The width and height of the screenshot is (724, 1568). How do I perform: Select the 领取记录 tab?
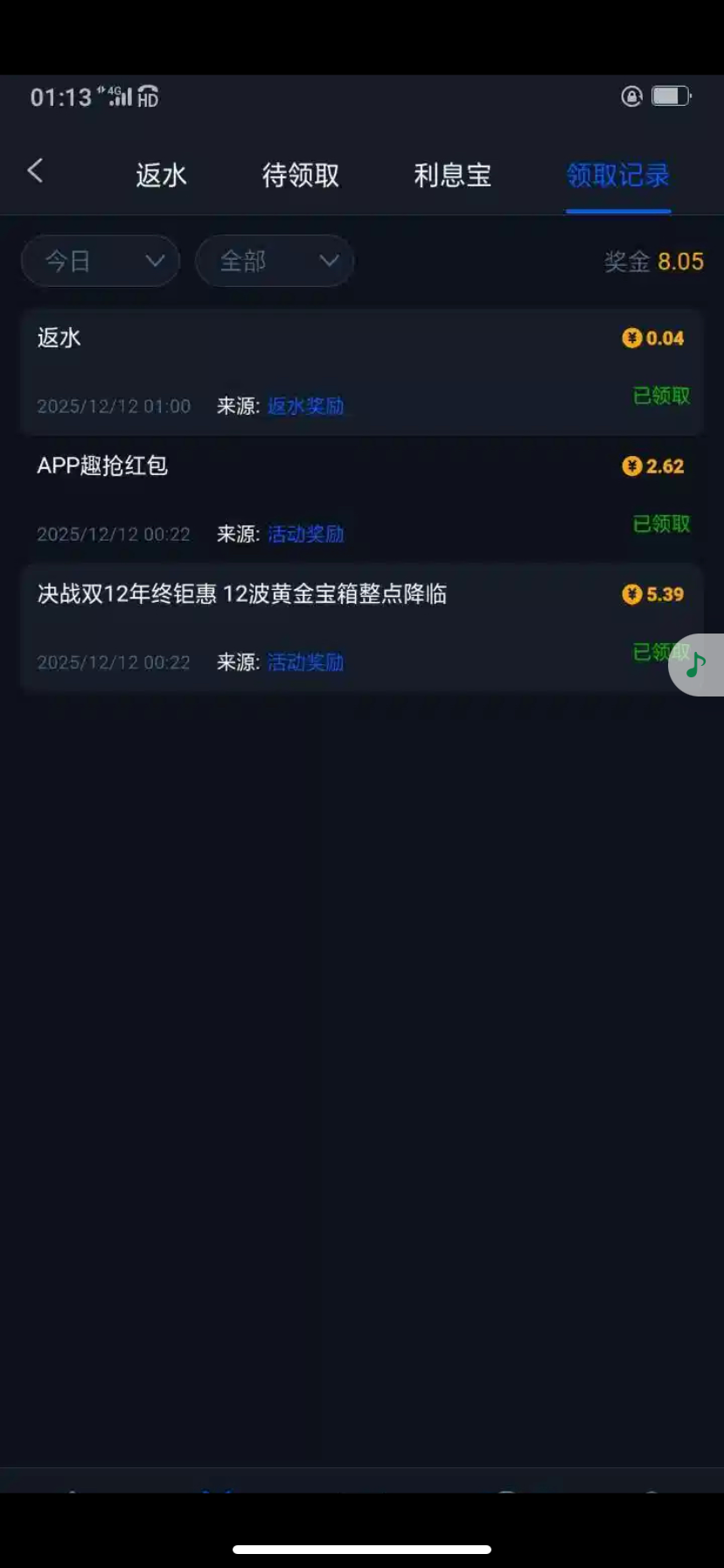click(617, 175)
